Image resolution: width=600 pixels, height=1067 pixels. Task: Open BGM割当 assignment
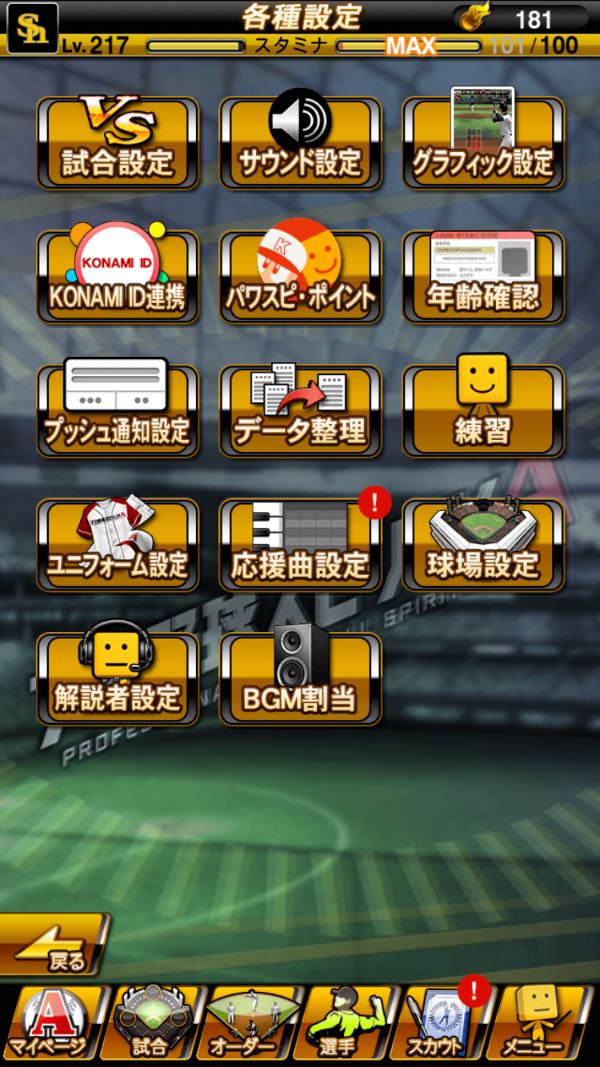300,679
